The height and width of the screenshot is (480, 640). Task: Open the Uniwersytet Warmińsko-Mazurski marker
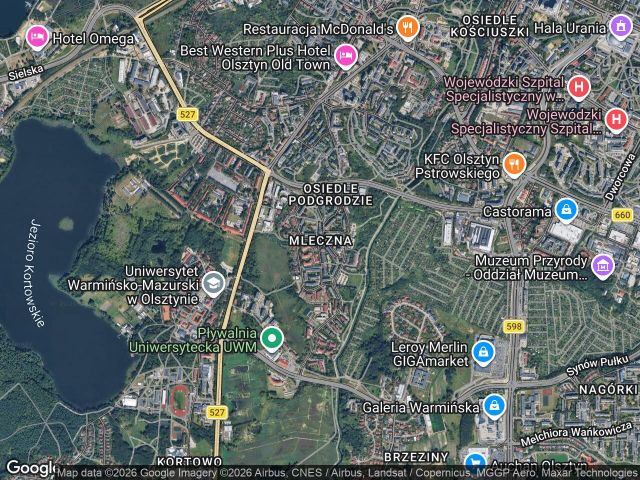pos(214,284)
